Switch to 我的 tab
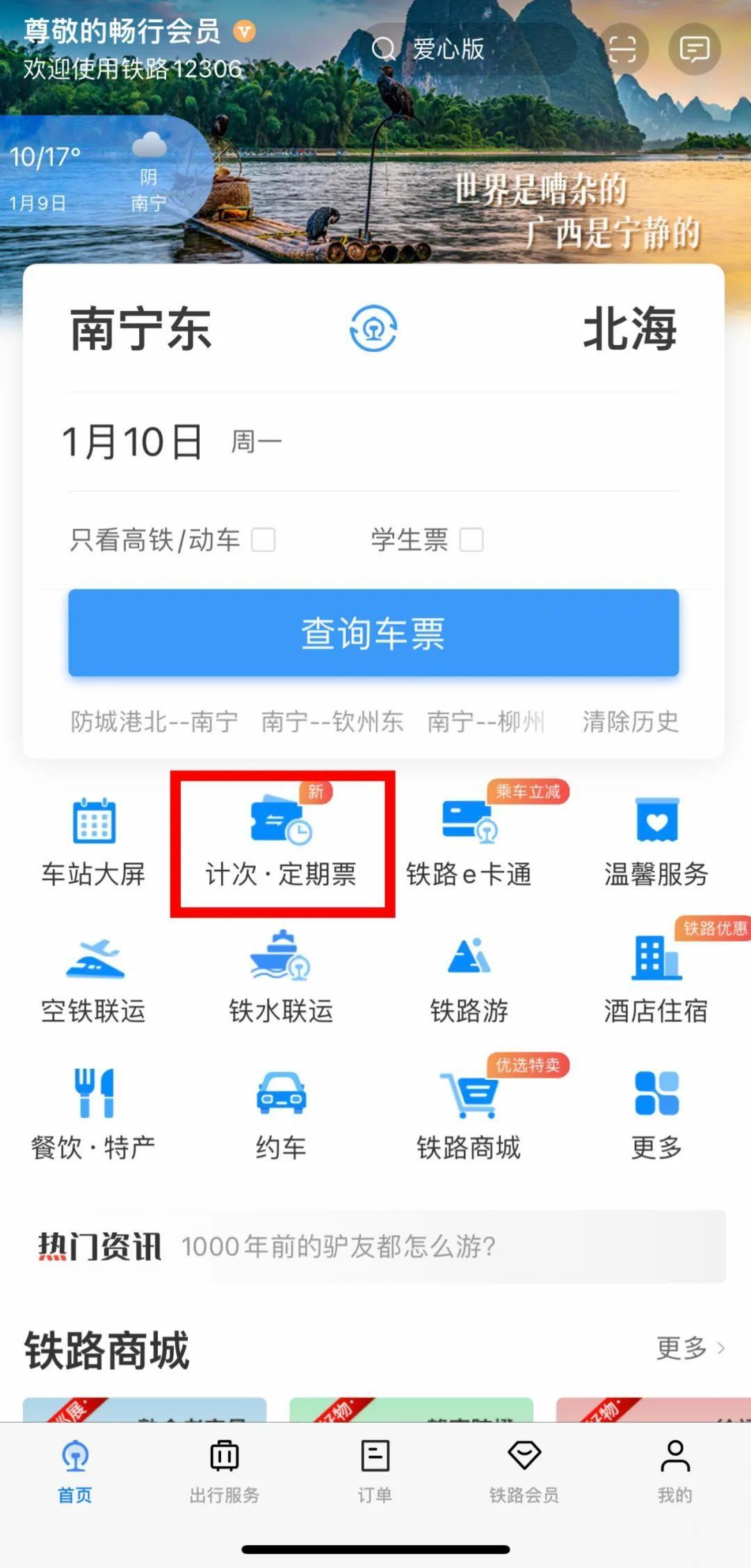 [675, 1471]
